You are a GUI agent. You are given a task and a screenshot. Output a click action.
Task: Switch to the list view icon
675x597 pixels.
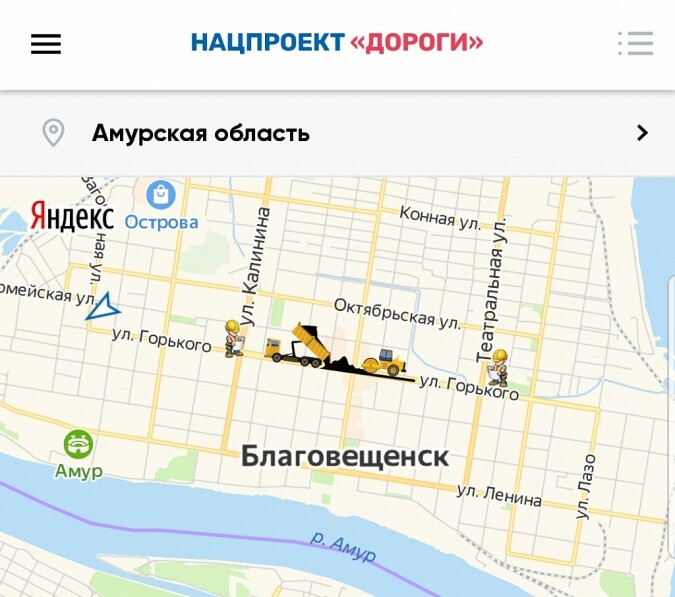click(635, 43)
